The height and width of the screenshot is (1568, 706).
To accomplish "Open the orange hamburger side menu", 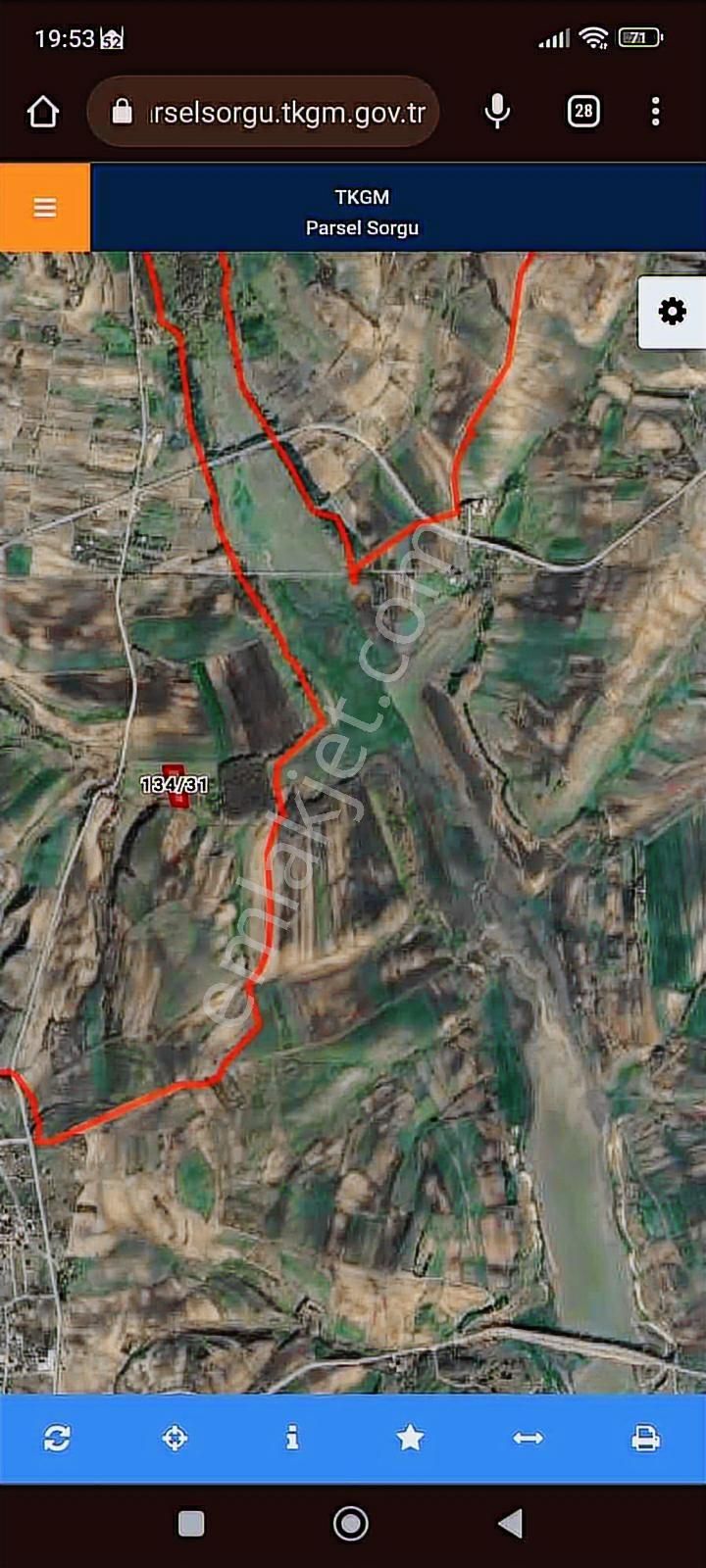I will (44, 207).
